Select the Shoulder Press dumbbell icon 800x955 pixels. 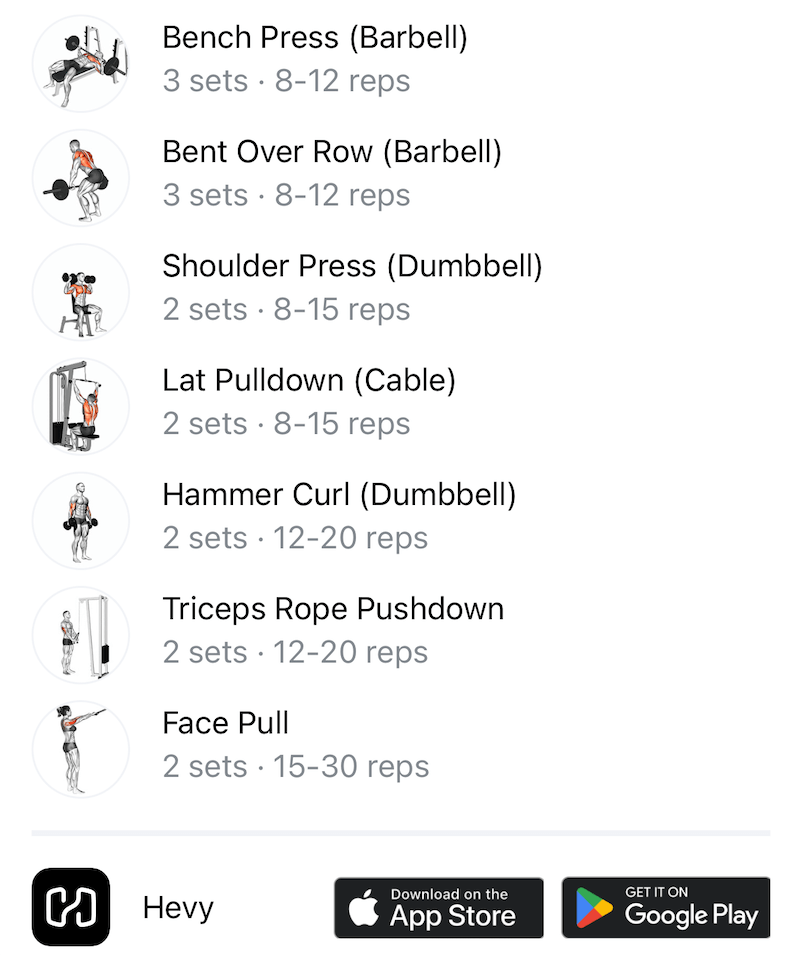[81, 291]
